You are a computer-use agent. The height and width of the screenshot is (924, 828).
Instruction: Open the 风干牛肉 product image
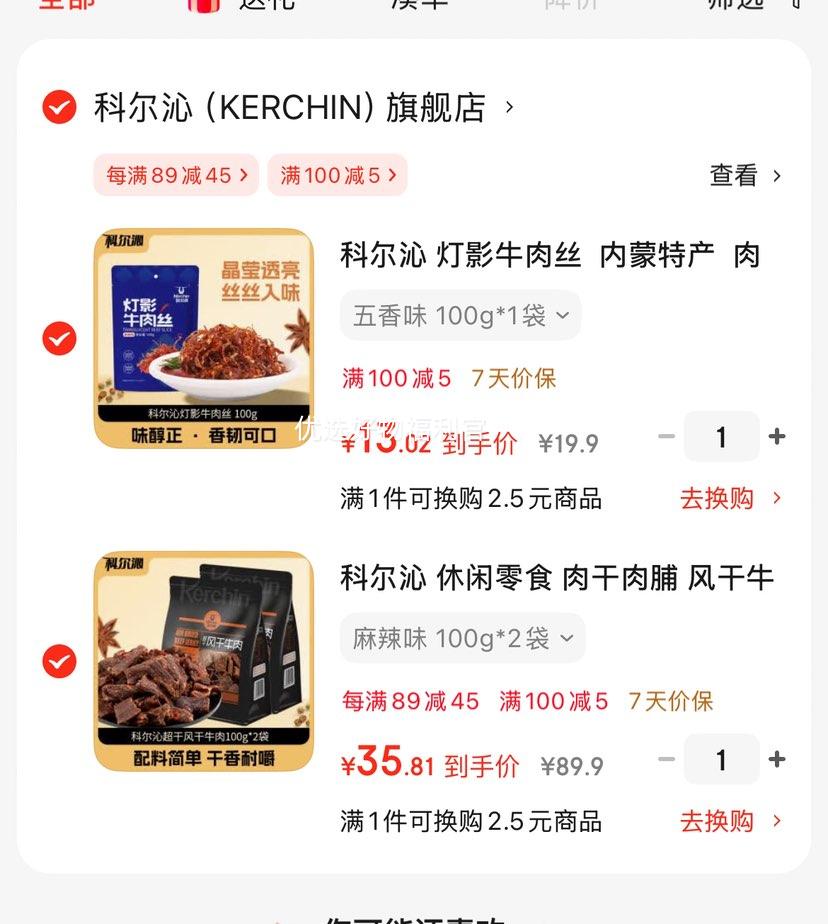[204, 661]
